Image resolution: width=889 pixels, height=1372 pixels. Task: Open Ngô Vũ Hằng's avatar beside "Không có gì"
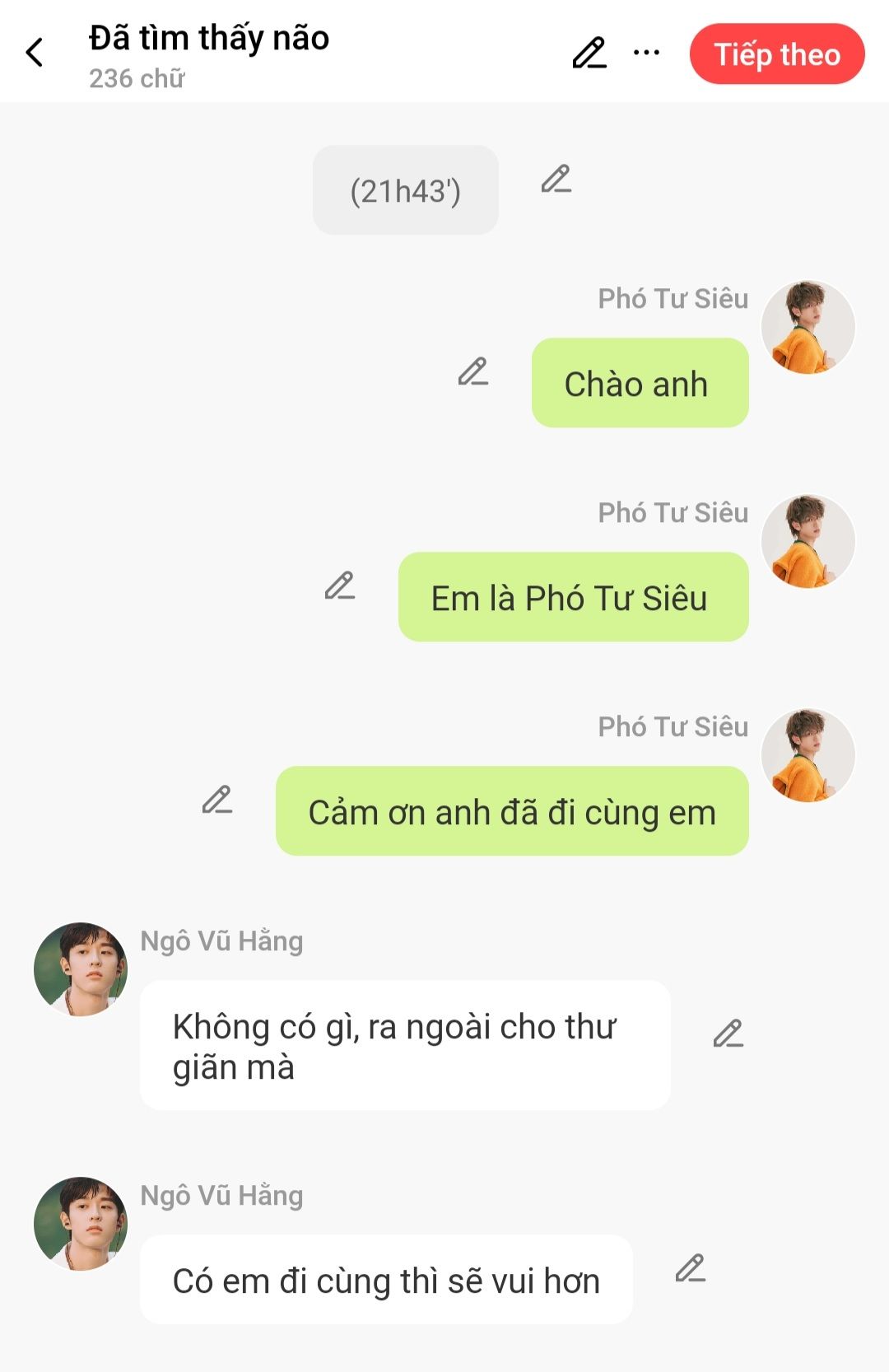(81, 969)
